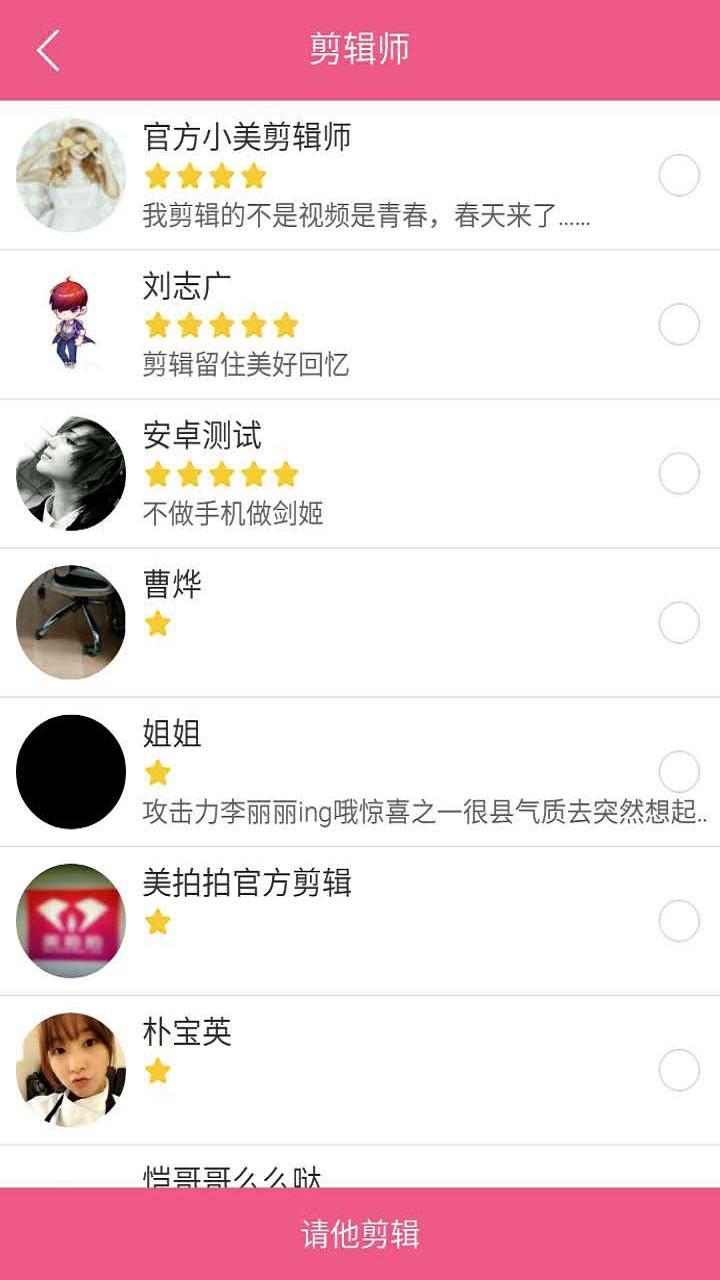Select the radio button for 姐姐

point(679,772)
